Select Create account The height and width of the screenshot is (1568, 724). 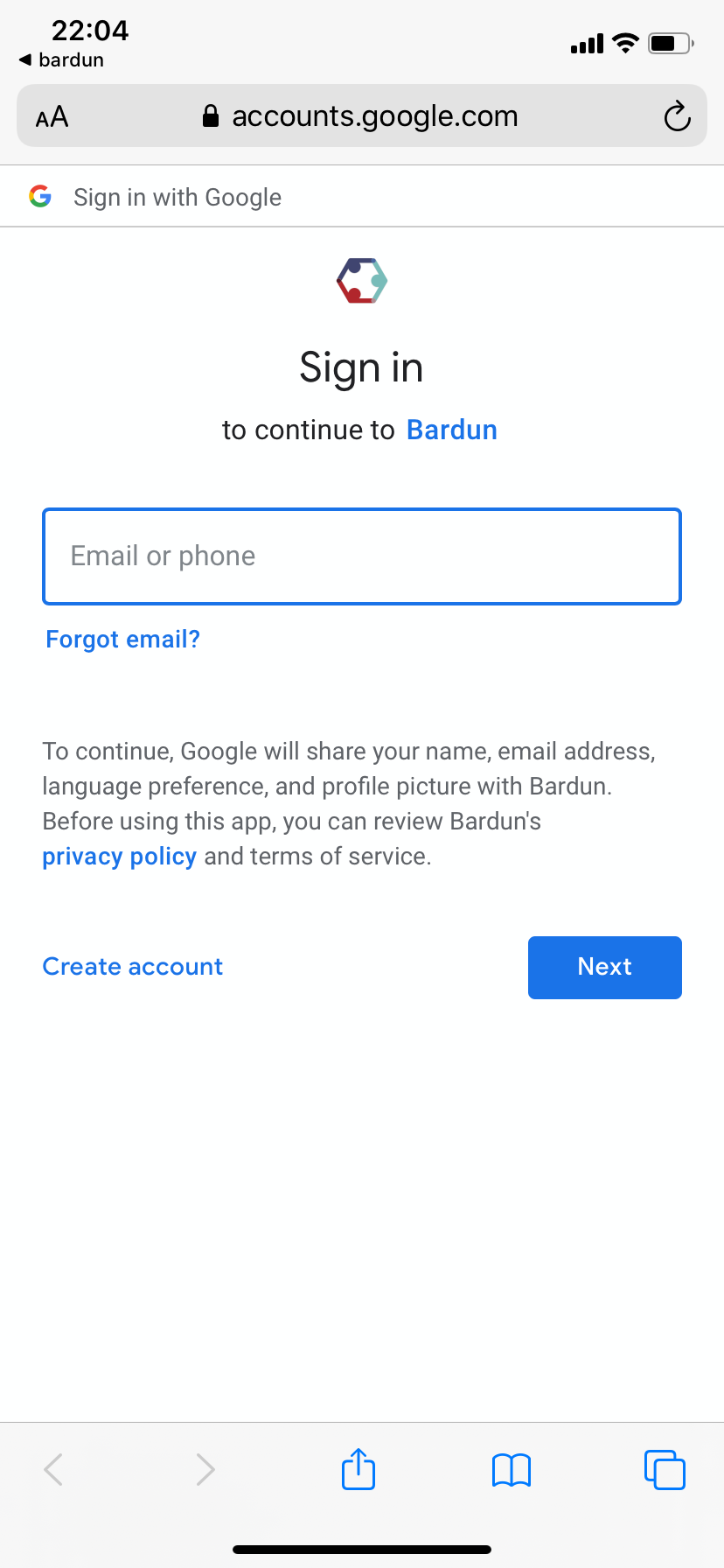click(133, 967)
